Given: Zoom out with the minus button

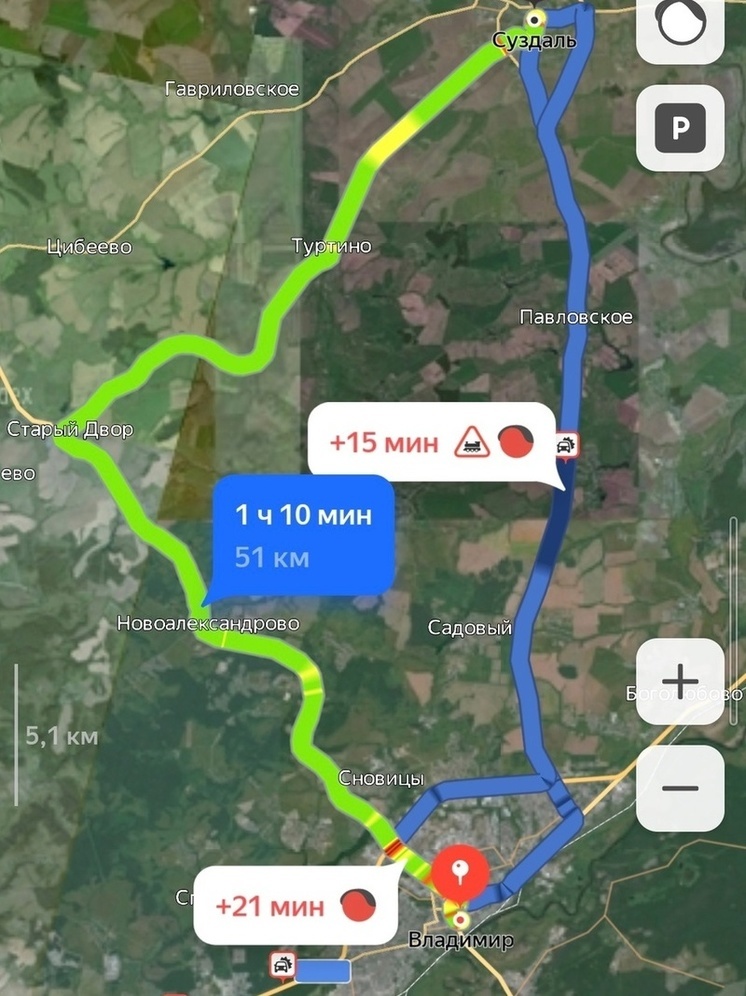Looking at the screenshot, I should click(x=680, y=788).
